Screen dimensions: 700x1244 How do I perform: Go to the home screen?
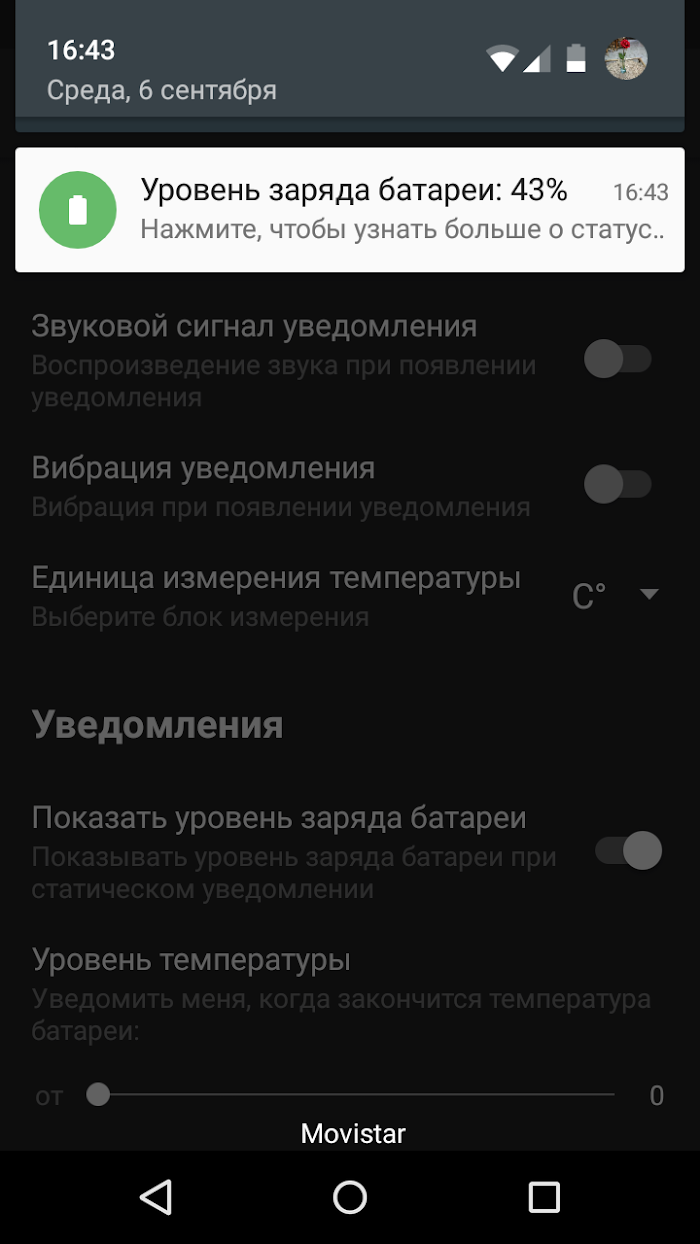coord(350,1197)
